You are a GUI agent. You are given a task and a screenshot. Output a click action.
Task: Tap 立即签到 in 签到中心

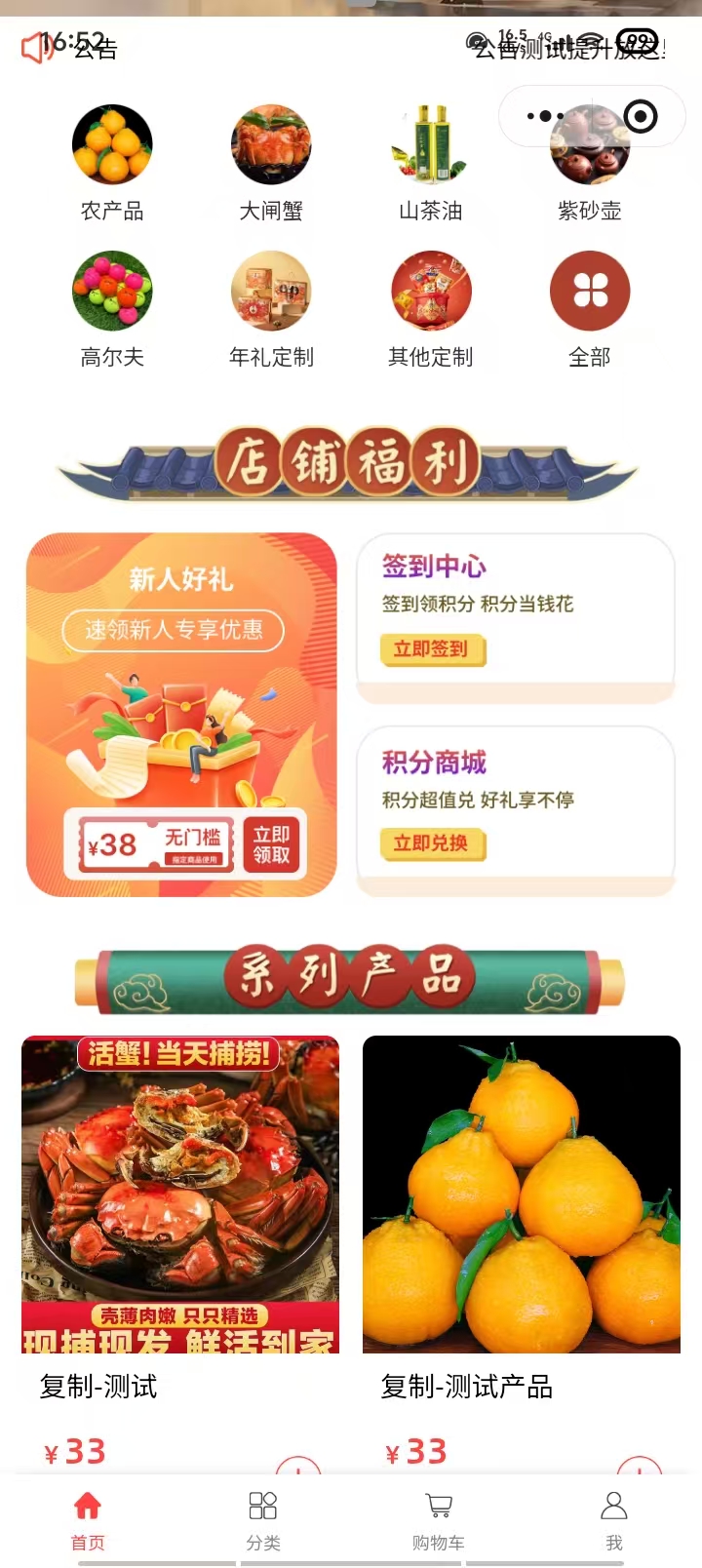coord(431,649)
